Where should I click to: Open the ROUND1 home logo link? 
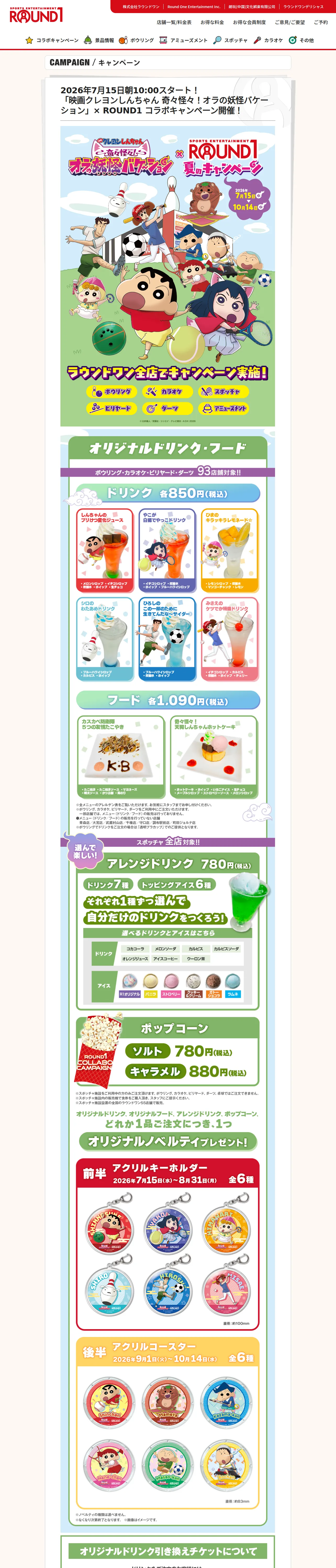(x=36, y=15)
